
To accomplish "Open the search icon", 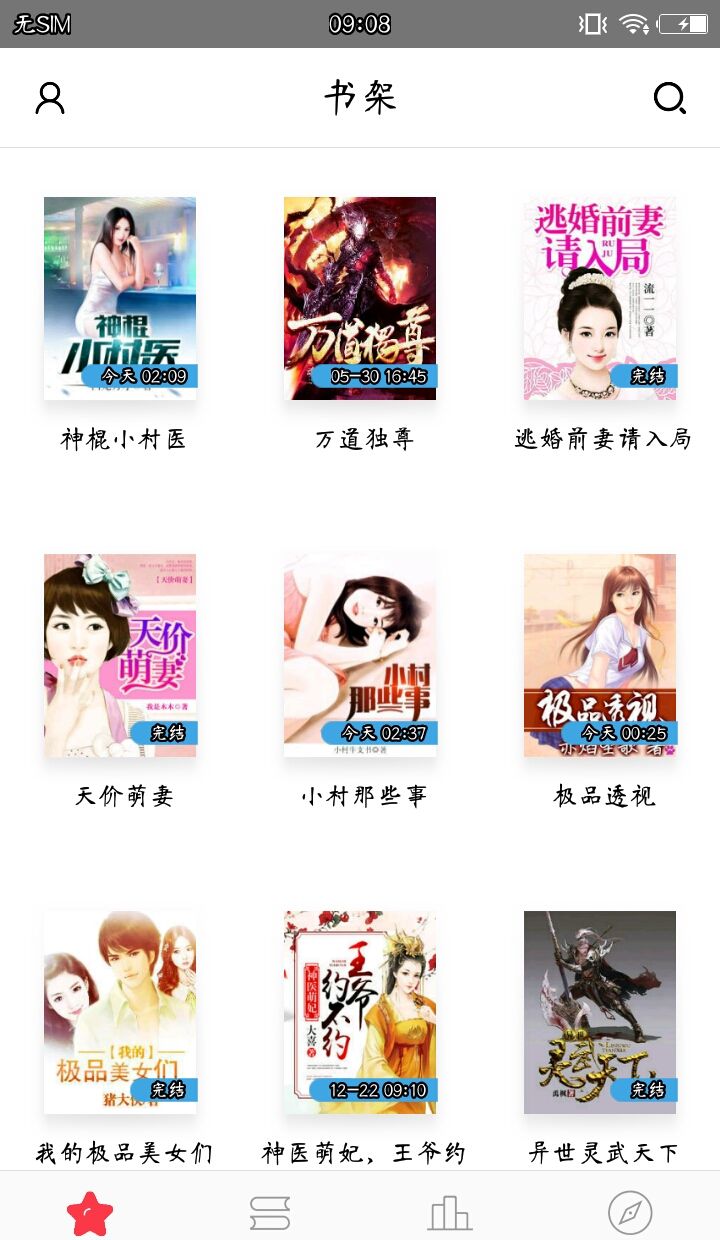I will click(669, 98).
